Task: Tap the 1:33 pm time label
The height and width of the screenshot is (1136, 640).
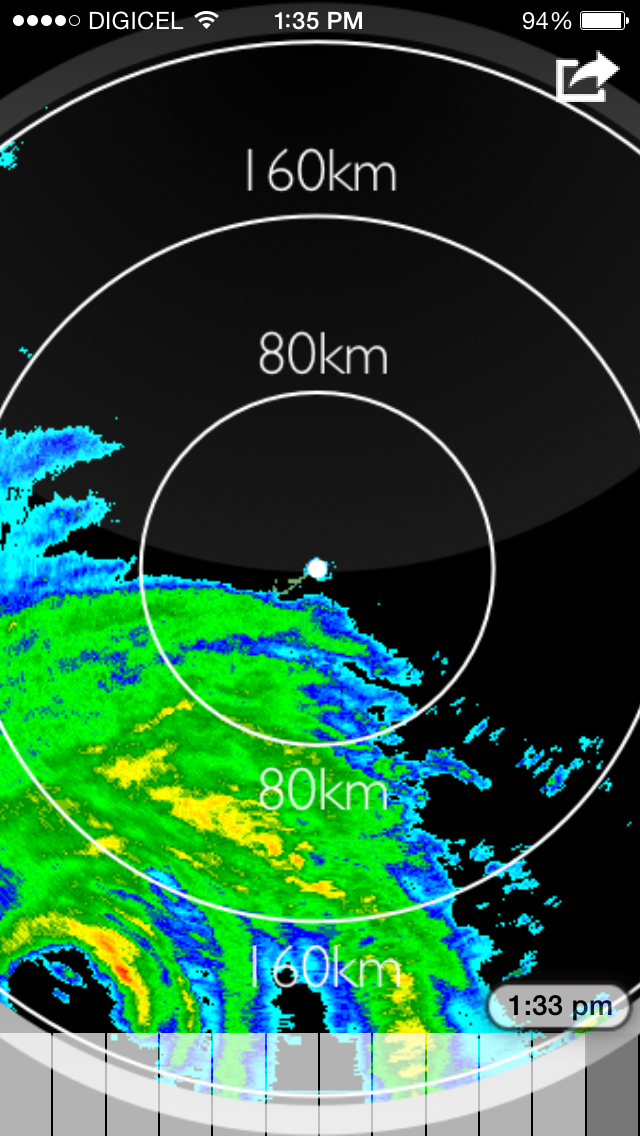Action: coord(558,1006)
